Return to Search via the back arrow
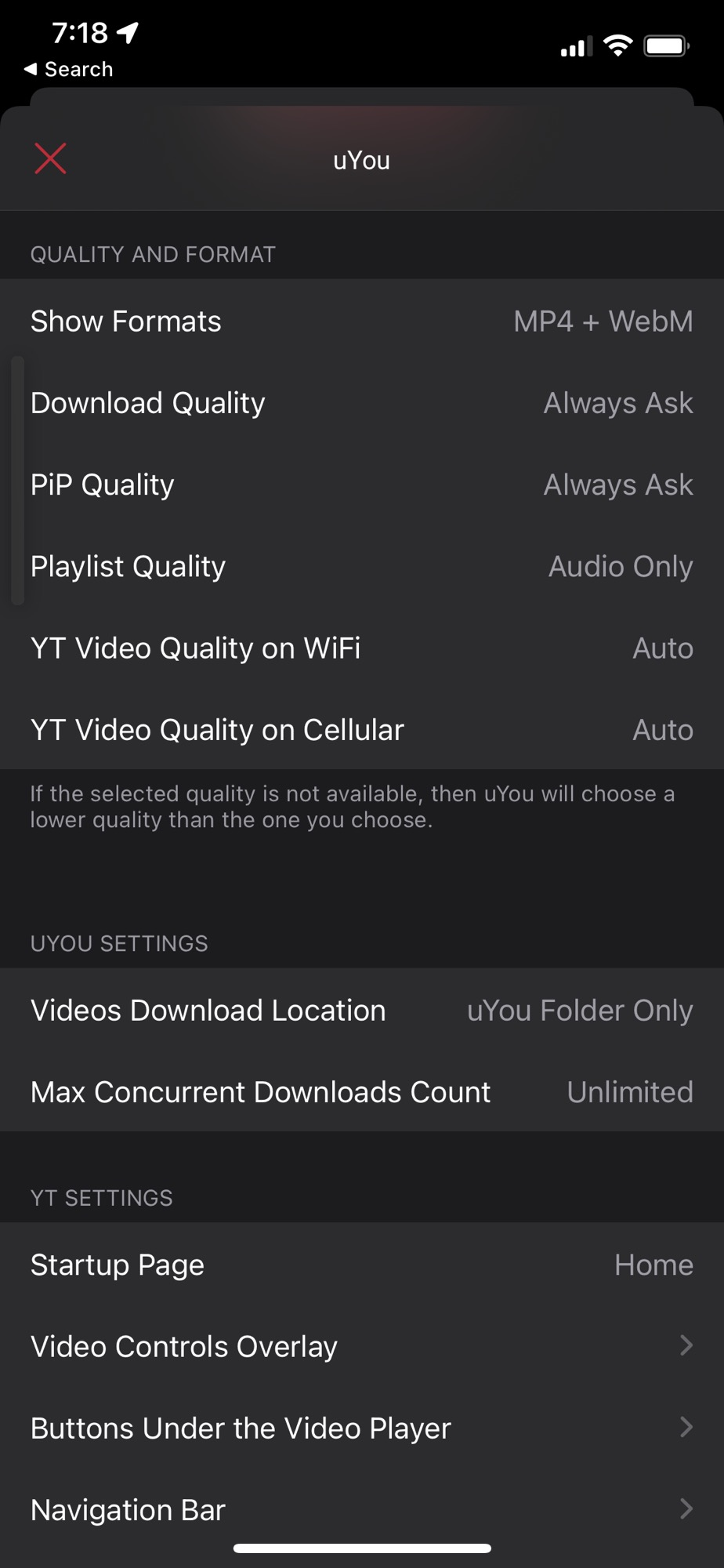724x1568 pixels. (x=69, y=69)
